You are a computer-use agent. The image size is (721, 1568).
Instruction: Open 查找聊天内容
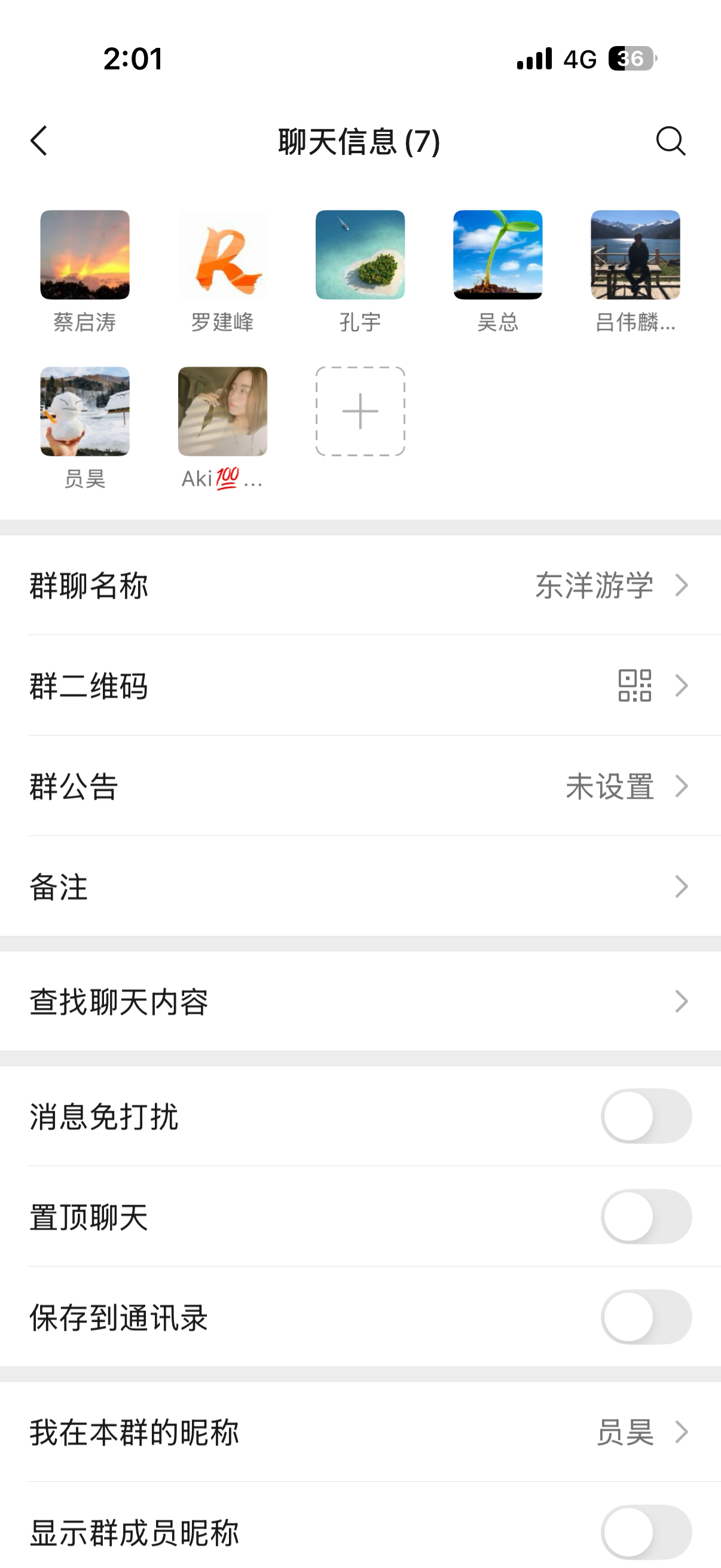click(360, 1000)
